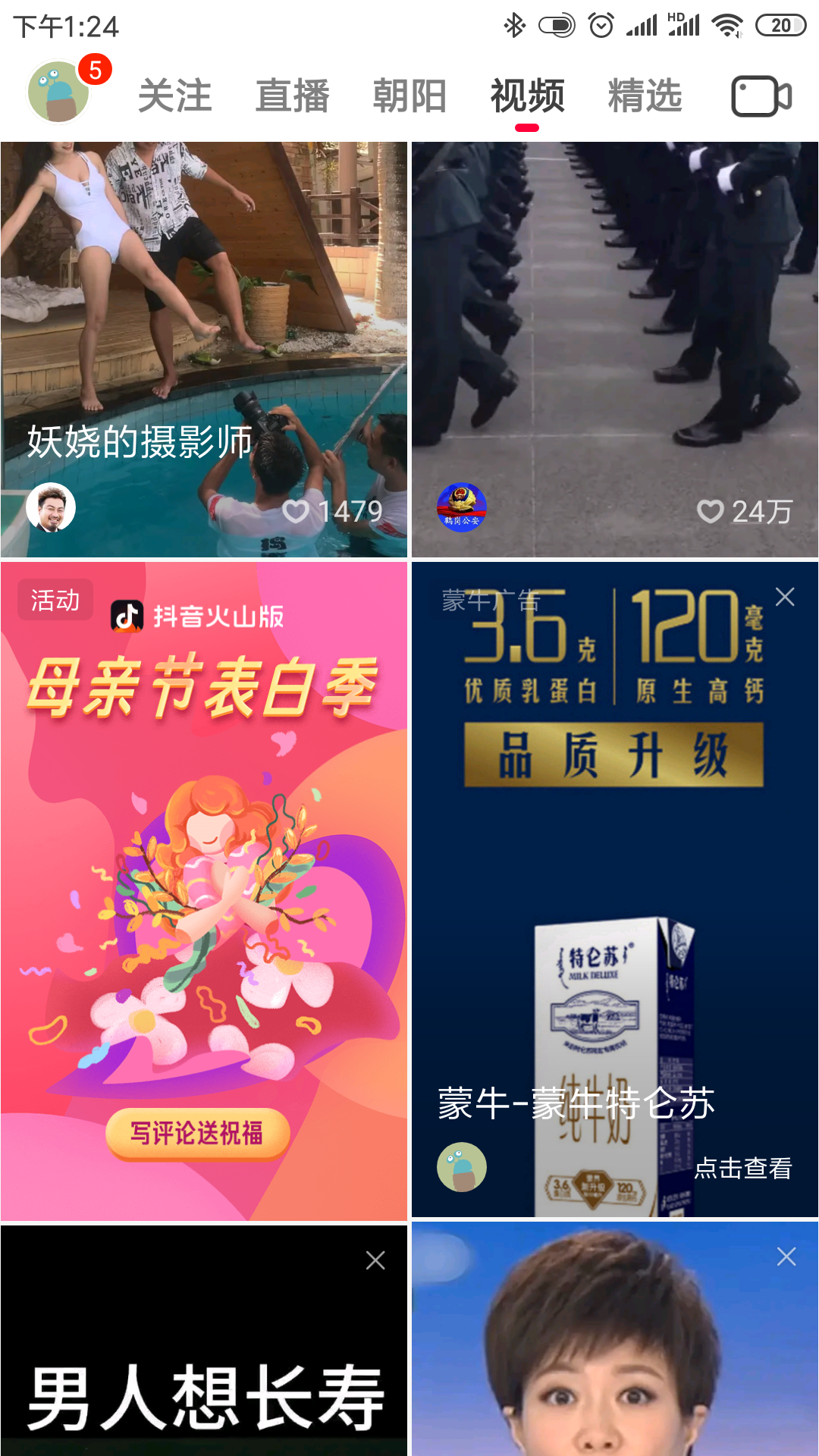819x1456 pixels.
Task: Switch to the 精选 tab
Action: coord(645,96)
